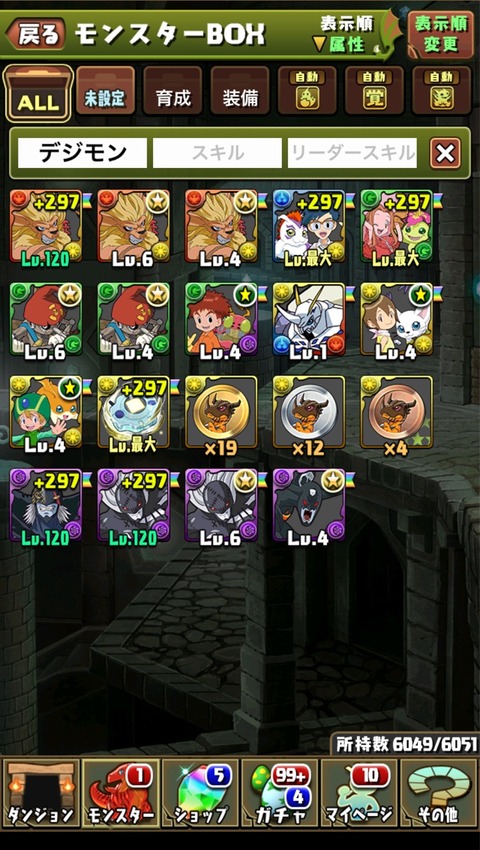This screenshot has height=850, width=480.
Task: Tap the リーダースキル search field
Action: click(352, 153)
